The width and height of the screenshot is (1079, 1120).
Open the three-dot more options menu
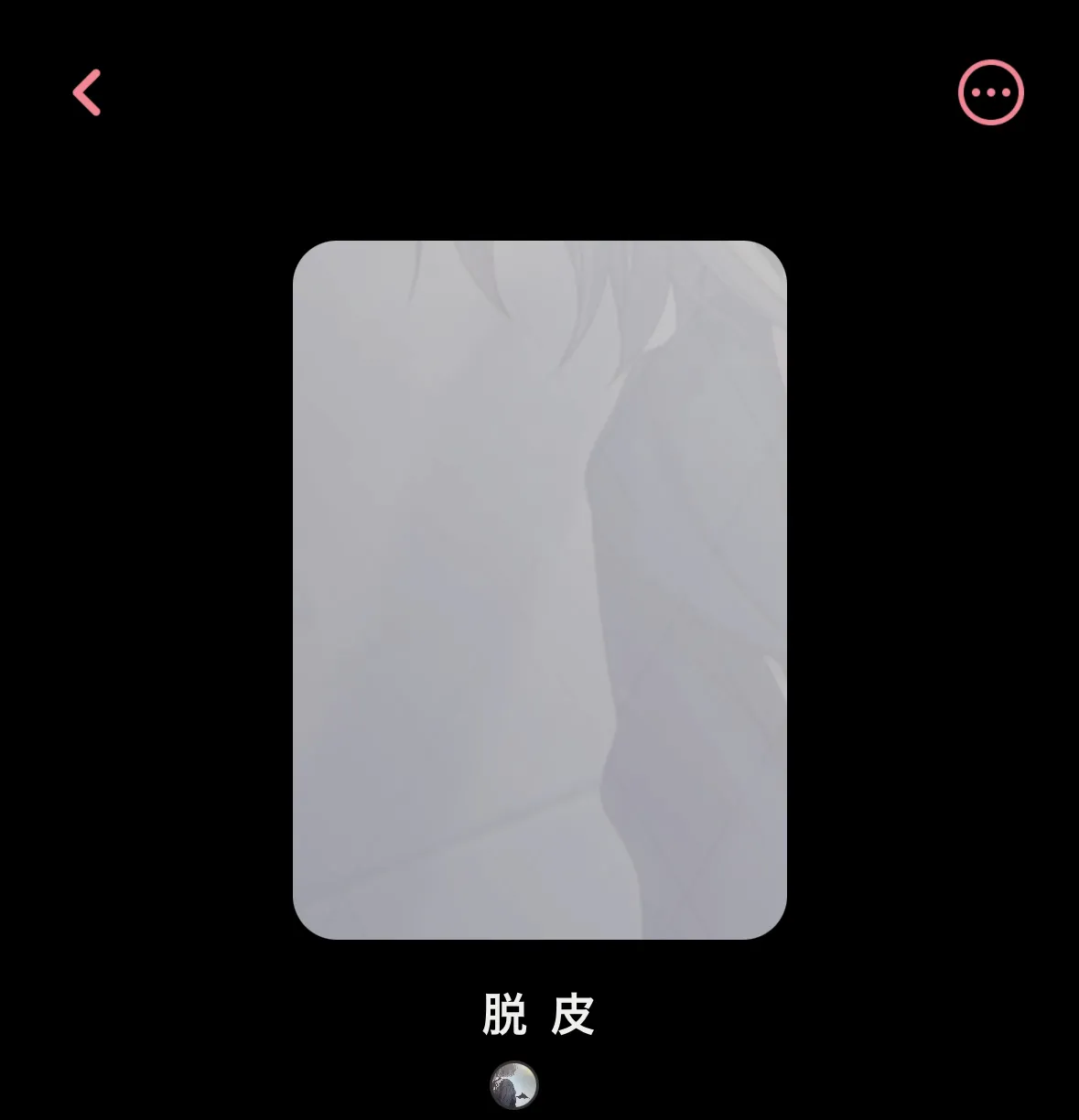coord(991,92)
